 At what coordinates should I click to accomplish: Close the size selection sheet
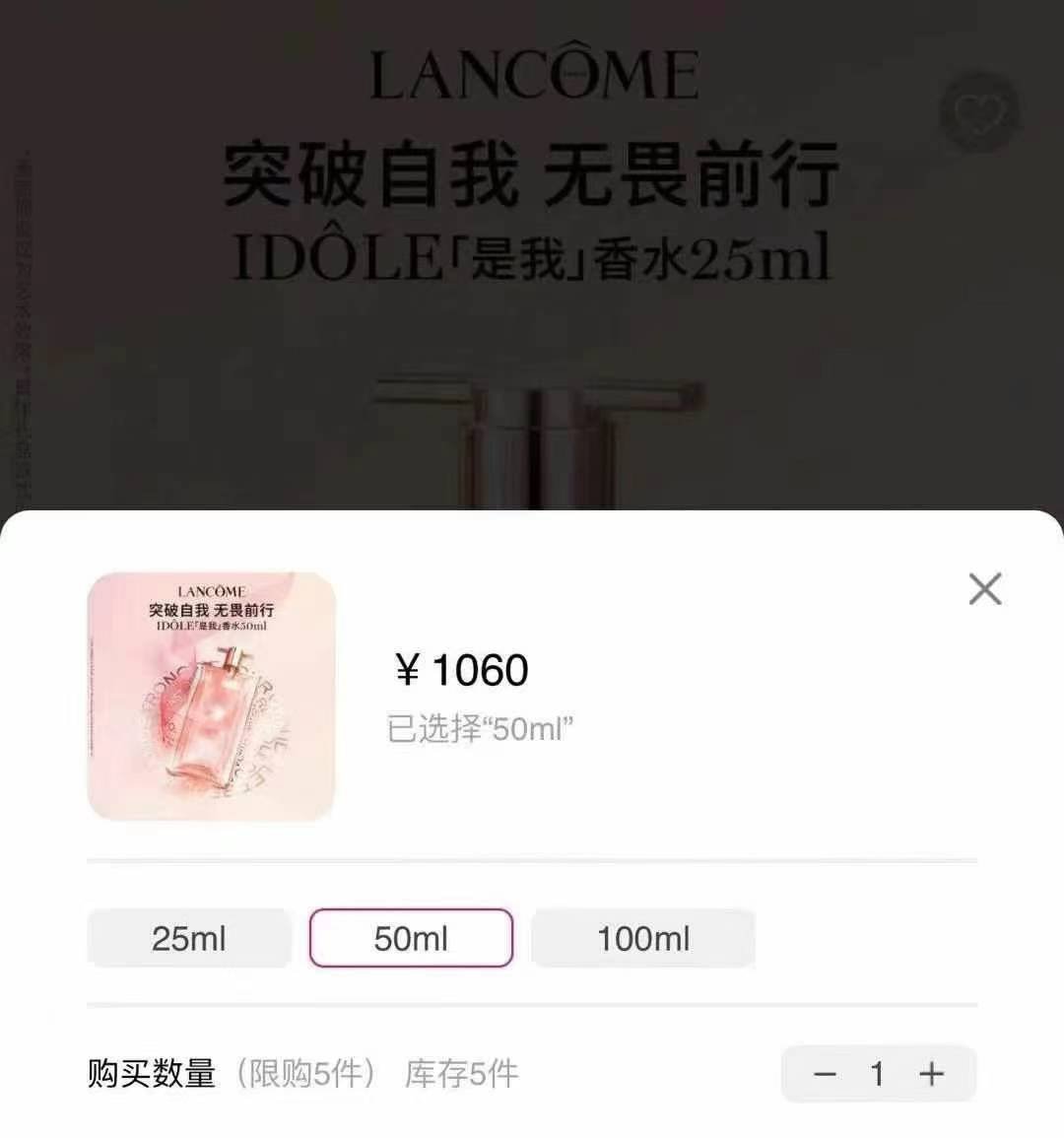[x=984, y=589]
